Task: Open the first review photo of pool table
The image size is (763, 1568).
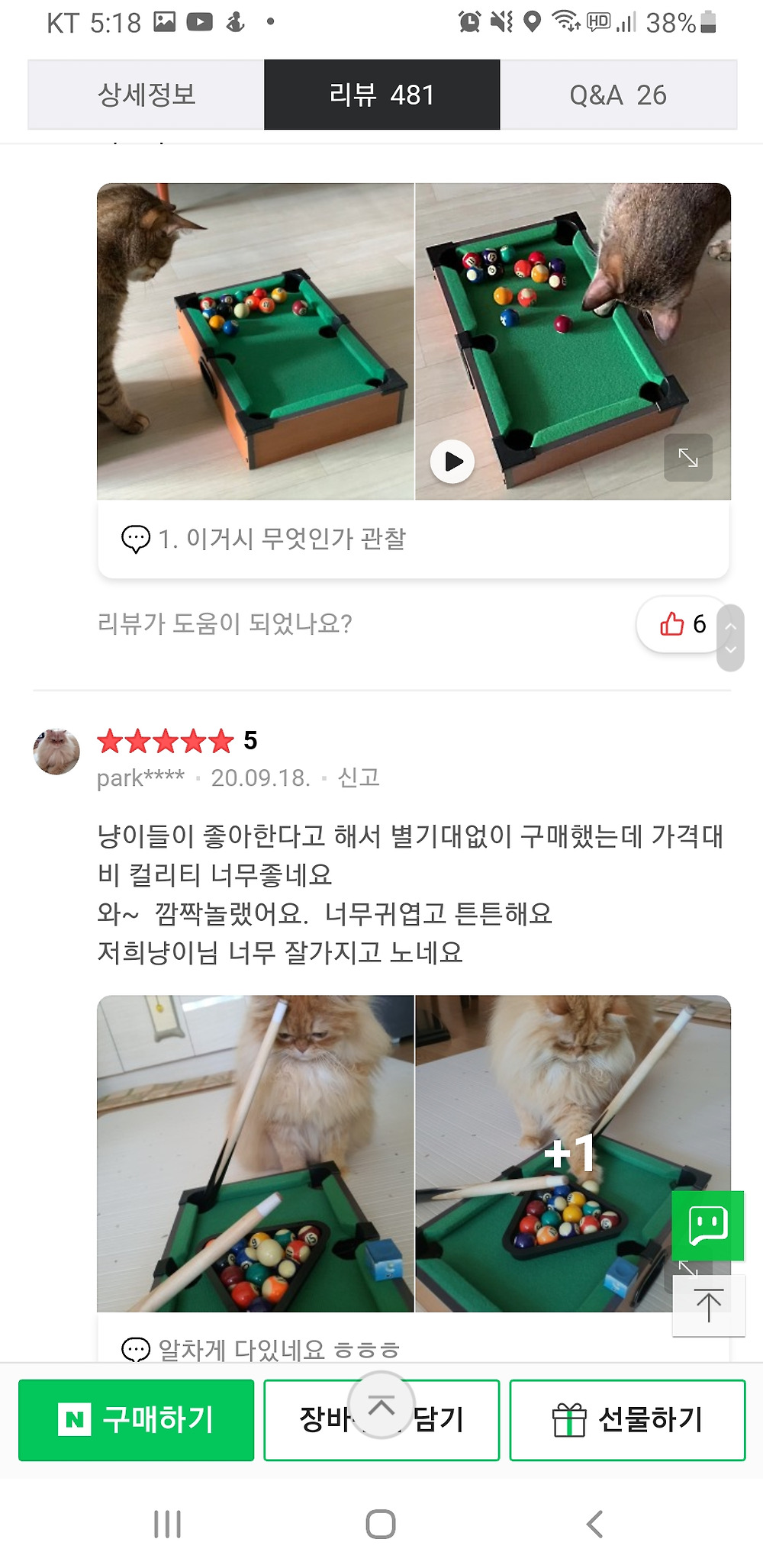Action: coord(256,341)
